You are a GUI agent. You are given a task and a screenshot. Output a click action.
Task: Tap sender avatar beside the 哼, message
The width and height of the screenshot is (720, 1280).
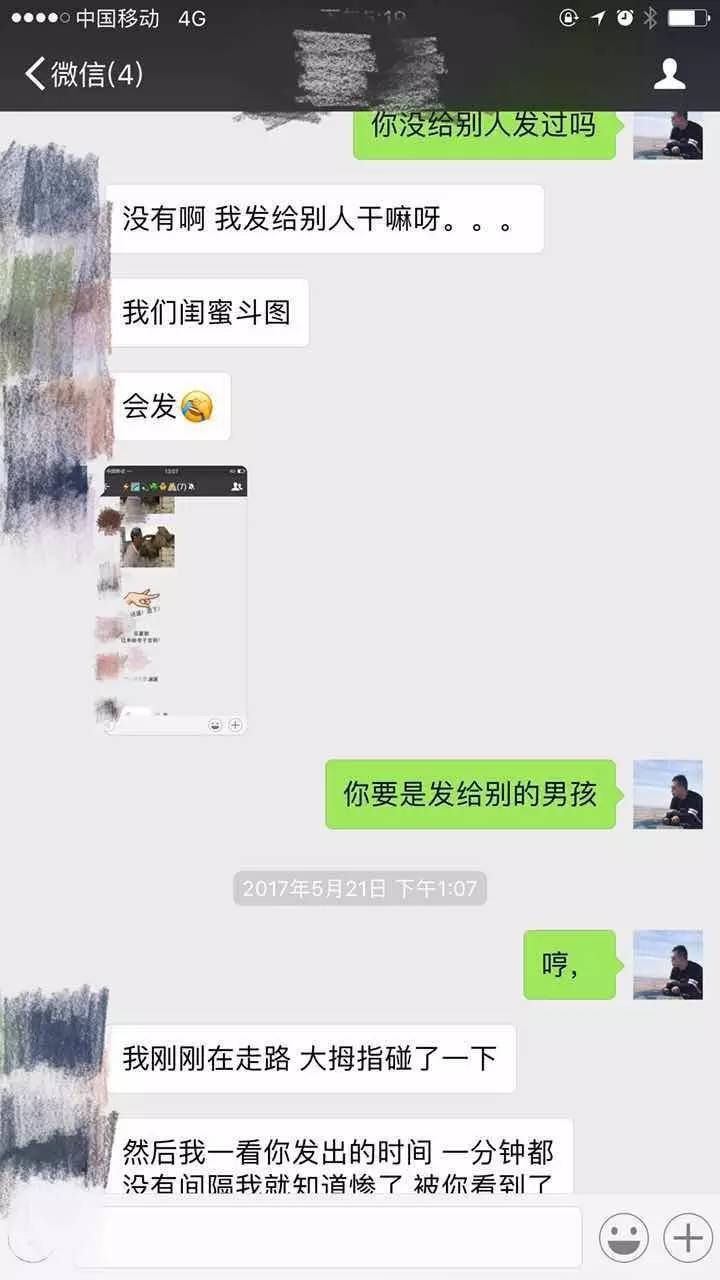coord(667,964)
